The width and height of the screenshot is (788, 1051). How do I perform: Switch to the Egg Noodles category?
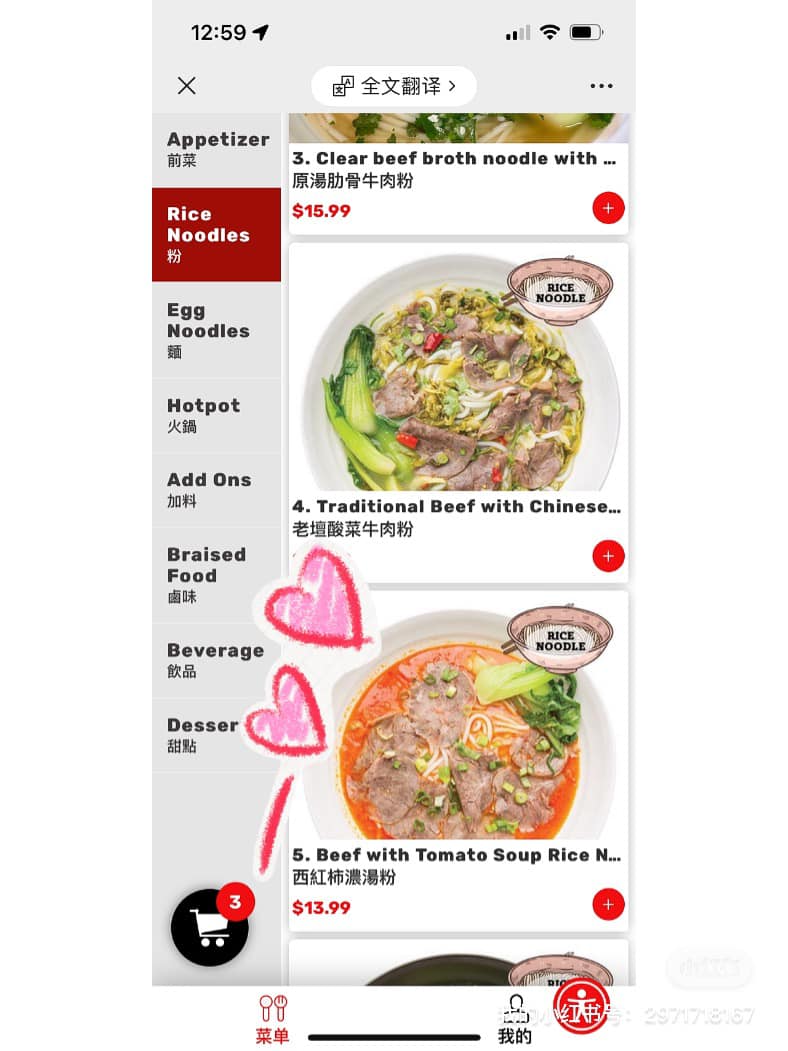point(217,329)
